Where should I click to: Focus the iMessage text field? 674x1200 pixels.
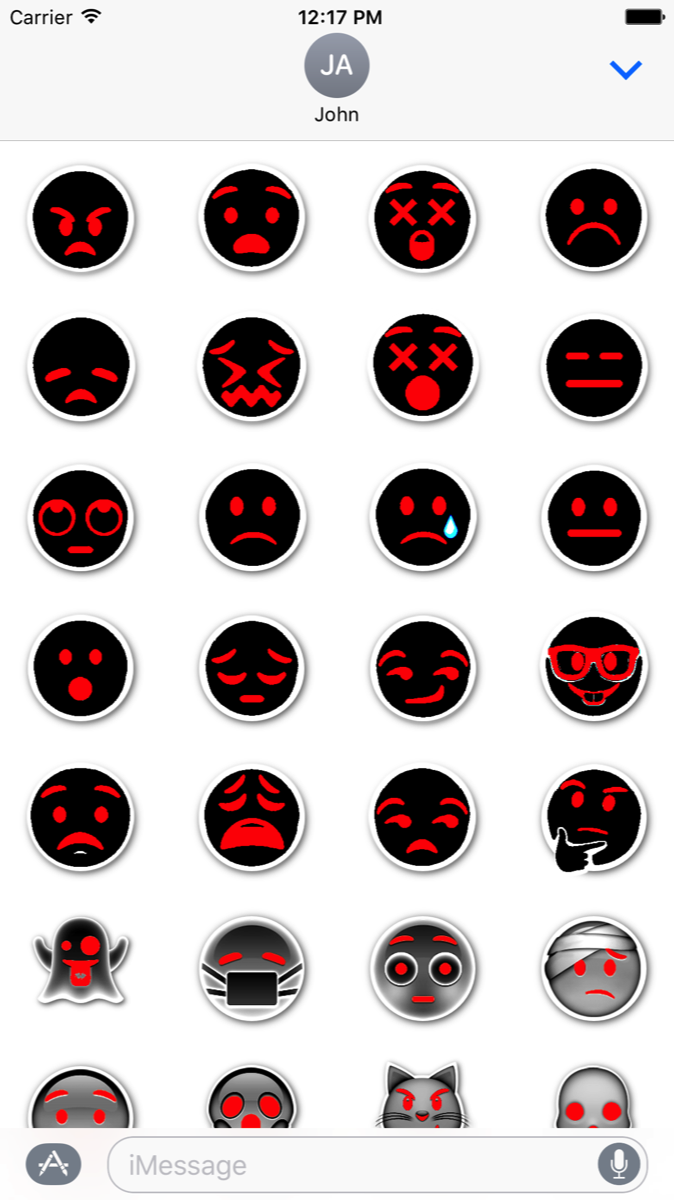350,1165
